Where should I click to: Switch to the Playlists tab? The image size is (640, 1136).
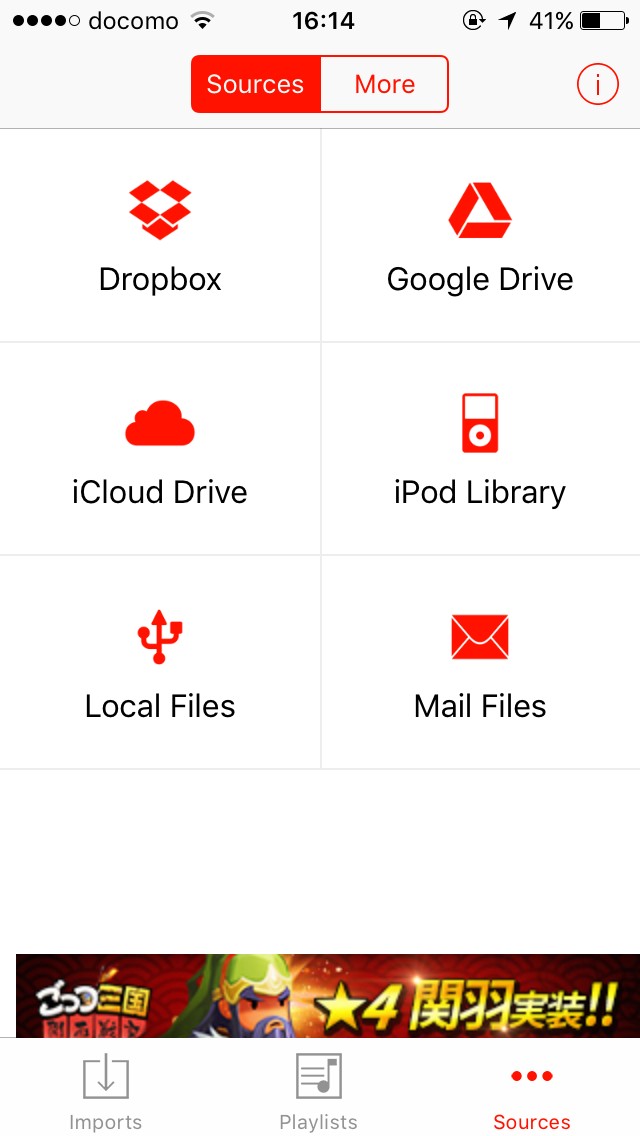pyautogui.click(x=319, y=1090)
